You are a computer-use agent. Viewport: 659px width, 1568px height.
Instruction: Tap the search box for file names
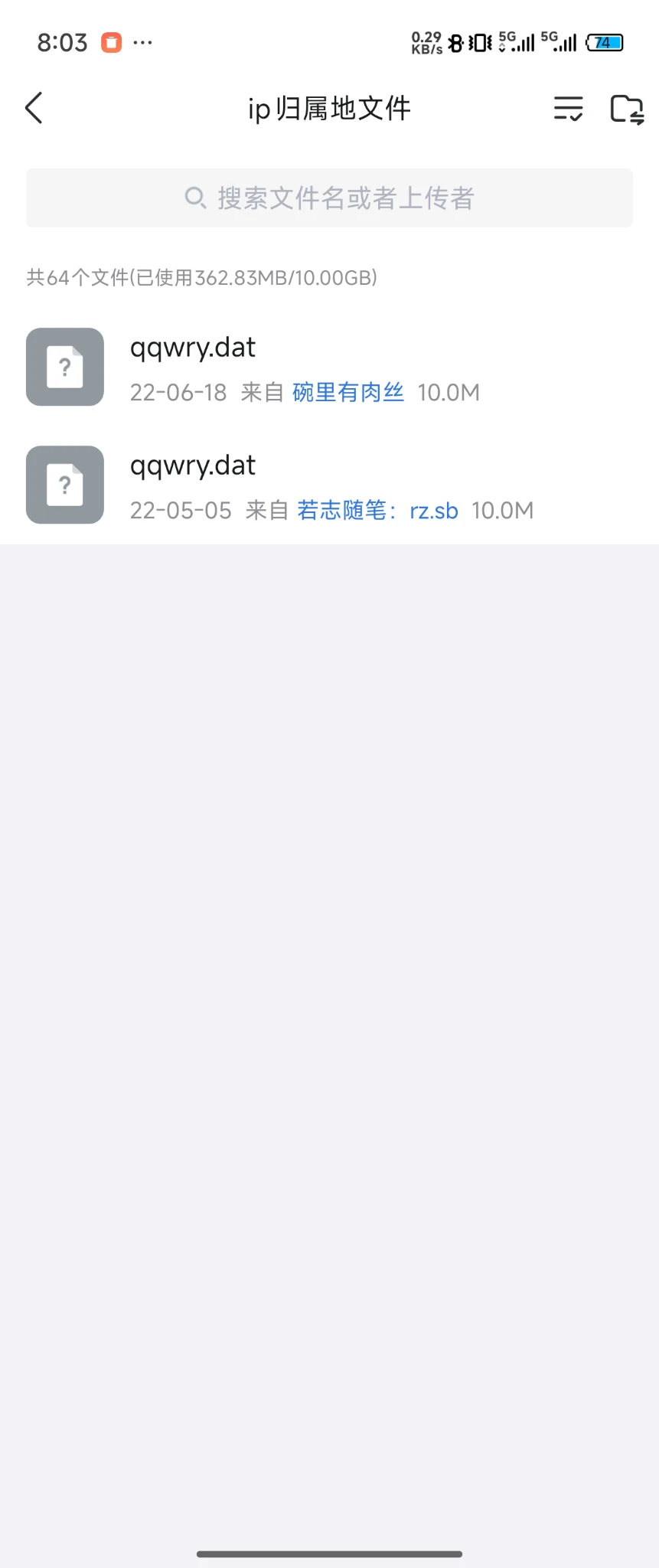coord(329,198)
